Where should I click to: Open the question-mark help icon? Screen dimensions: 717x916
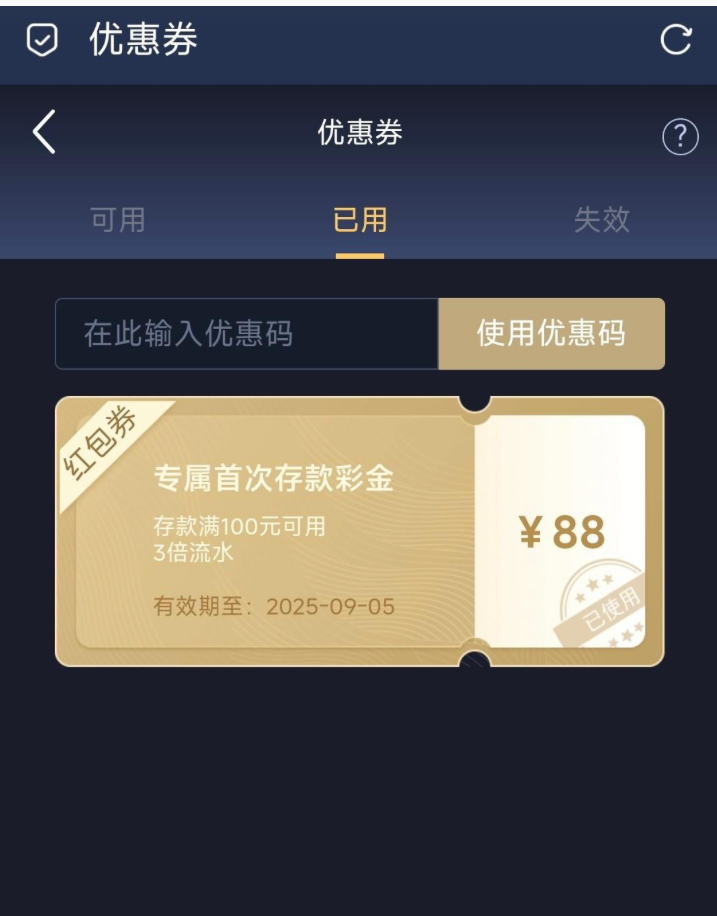[680, 136]
